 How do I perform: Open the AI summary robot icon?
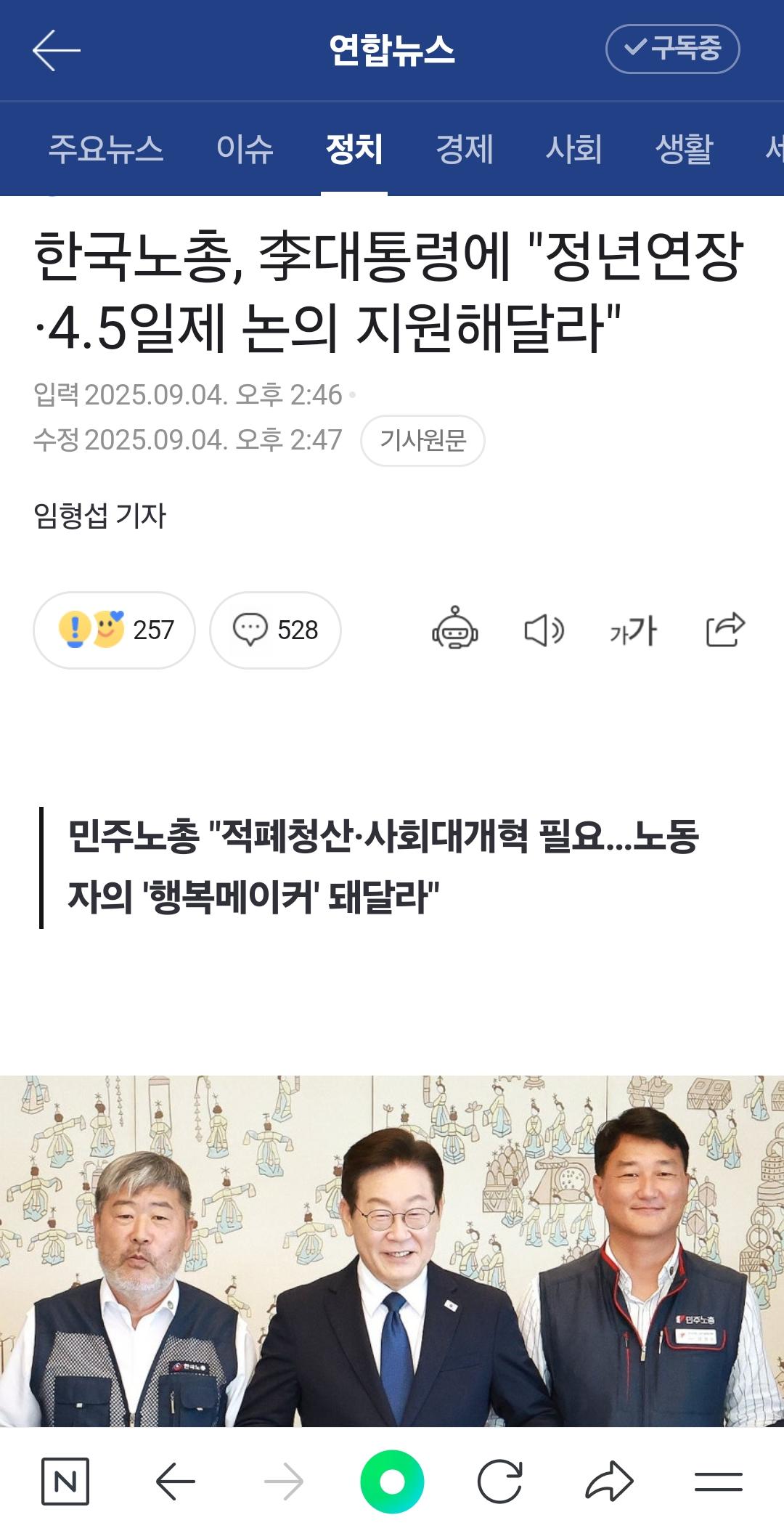(455, 628)
